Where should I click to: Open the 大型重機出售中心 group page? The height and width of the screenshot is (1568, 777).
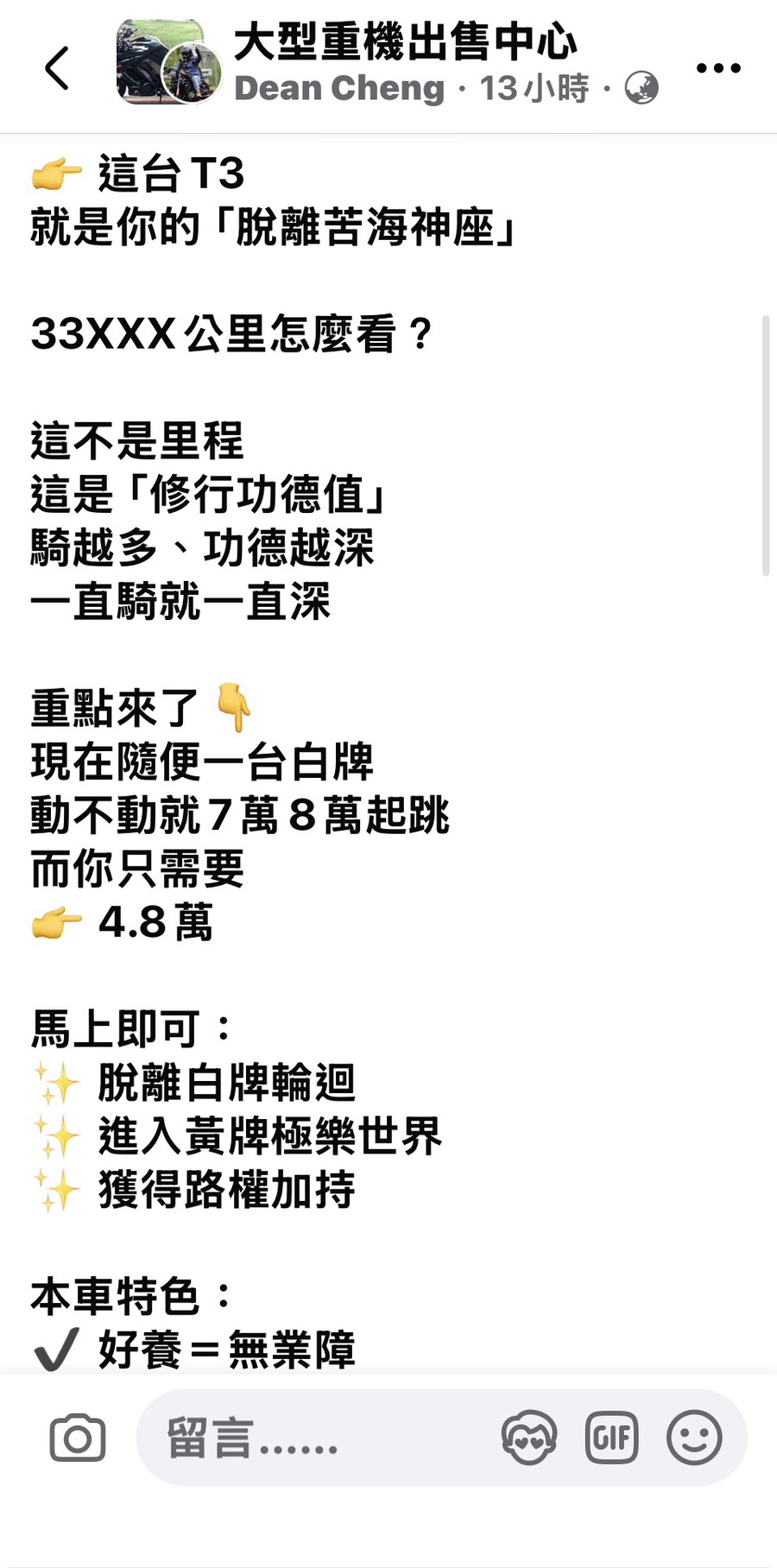tap(405, 42)
